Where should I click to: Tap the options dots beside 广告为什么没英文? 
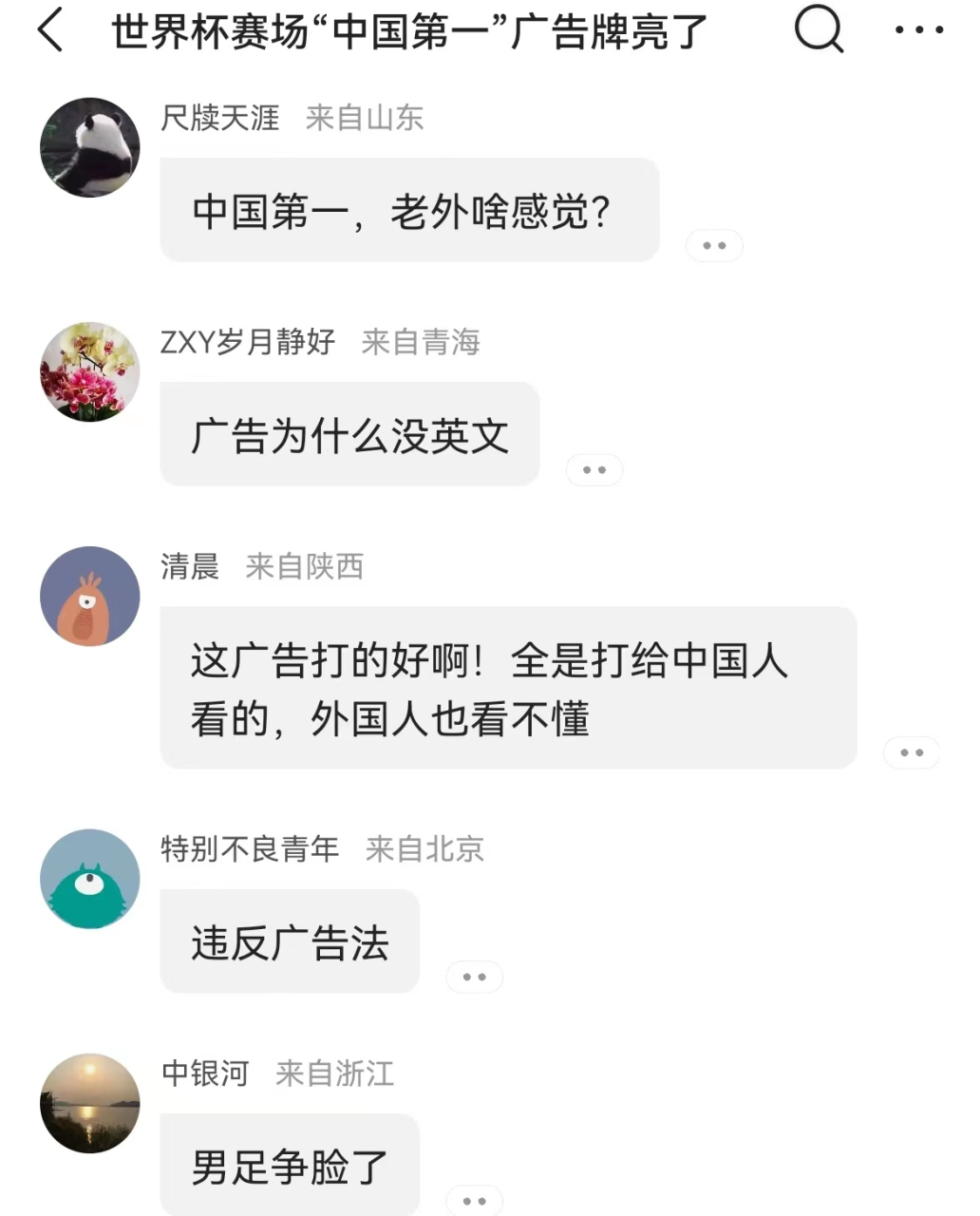pyautogui.click(x=594, y=470)
